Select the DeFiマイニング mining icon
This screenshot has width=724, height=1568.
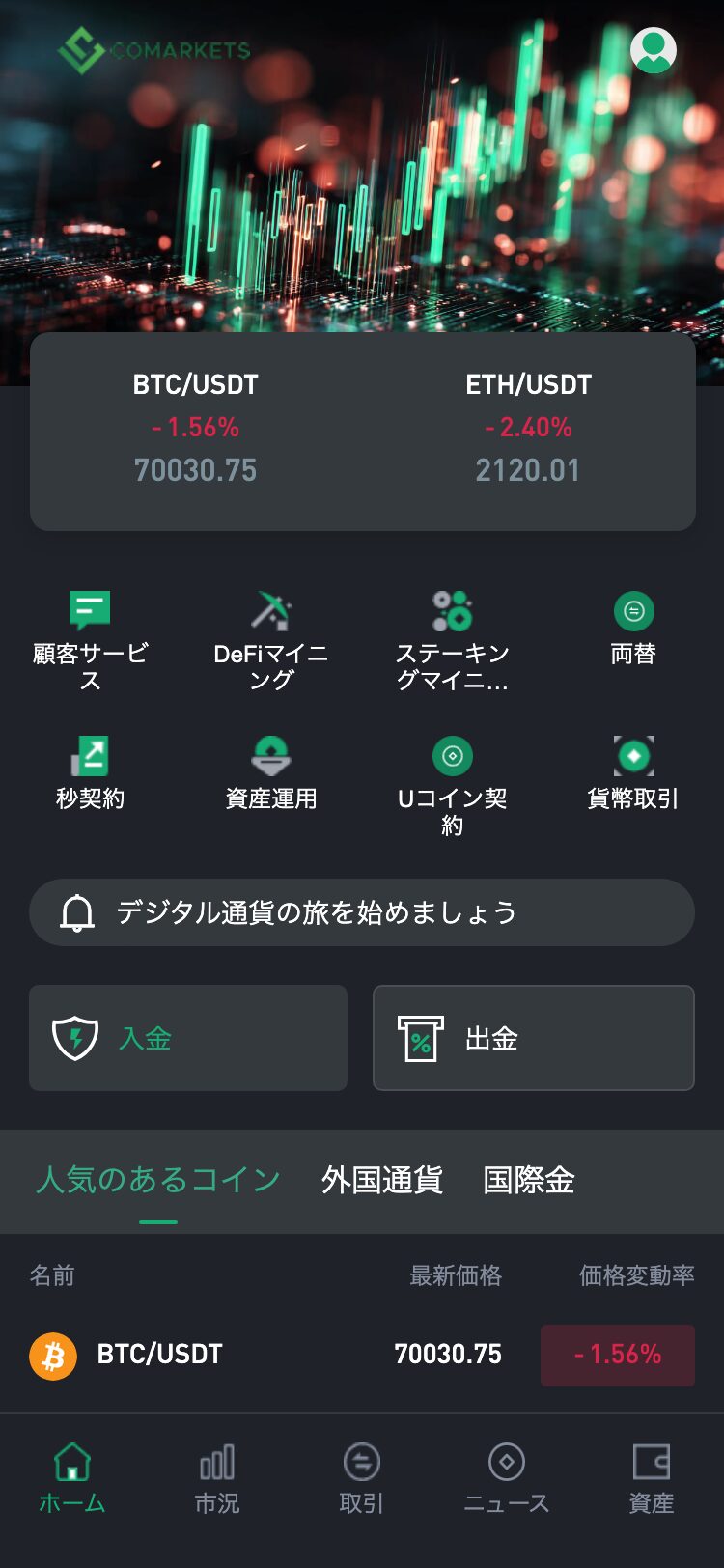[272, 611]
